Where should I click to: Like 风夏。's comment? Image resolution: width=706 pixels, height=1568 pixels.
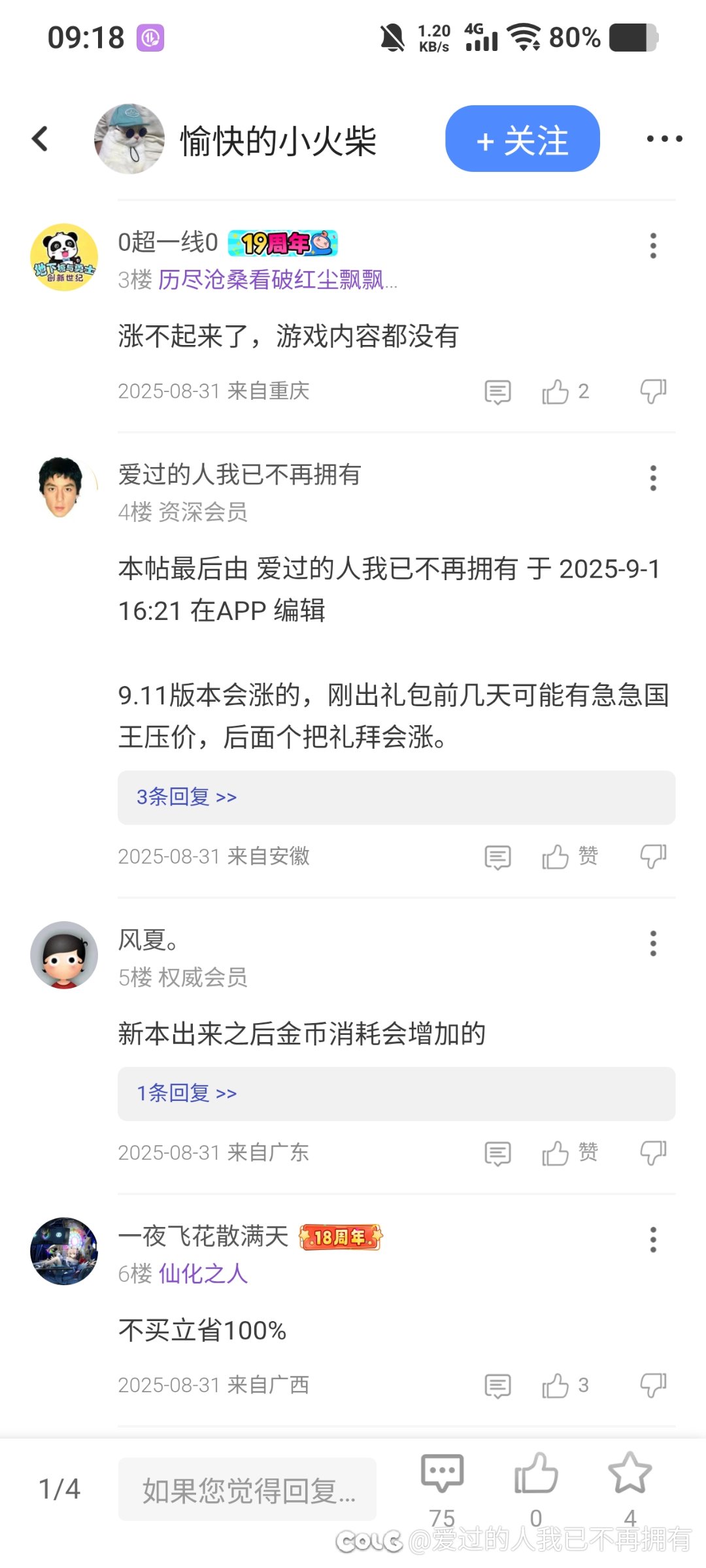(556, 1153)
